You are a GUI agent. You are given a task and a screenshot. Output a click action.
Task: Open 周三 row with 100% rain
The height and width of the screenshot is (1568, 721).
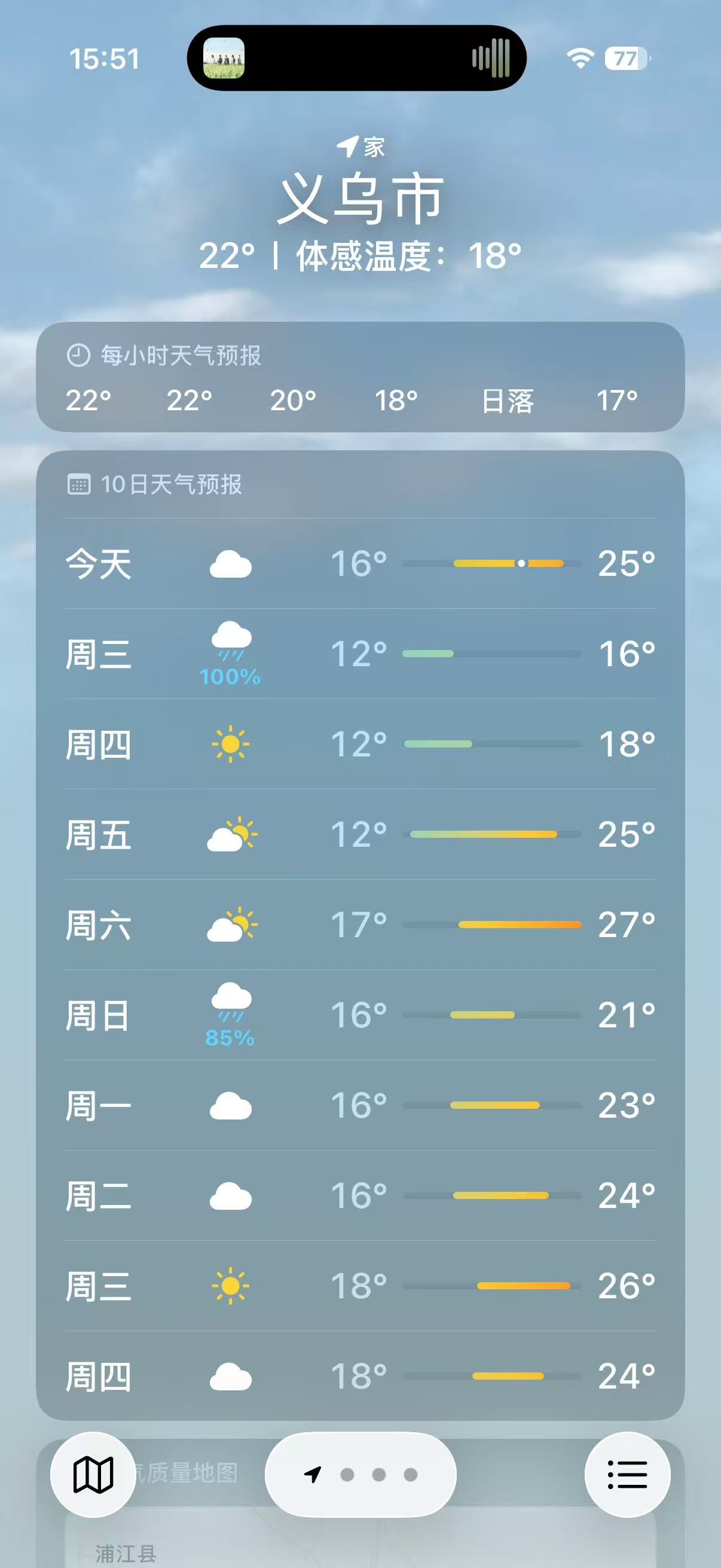coord(360,654)
